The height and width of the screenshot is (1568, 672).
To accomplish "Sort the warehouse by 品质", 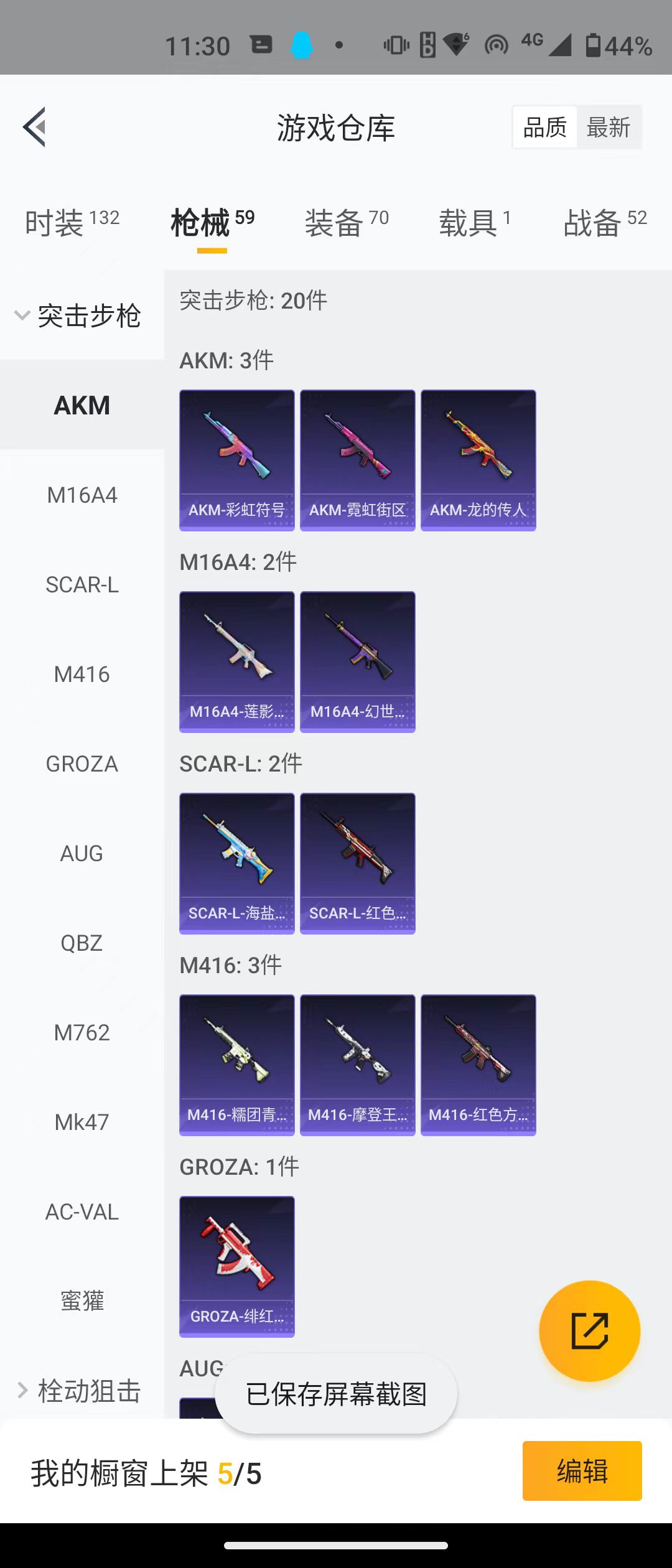I will [x=544, y=128].
